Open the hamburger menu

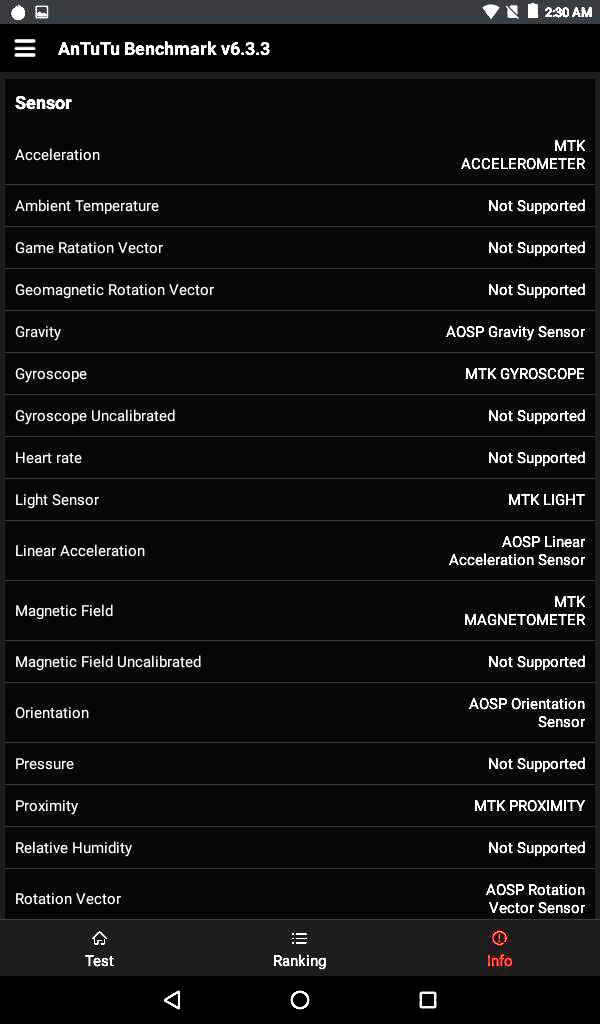(25, 49)
